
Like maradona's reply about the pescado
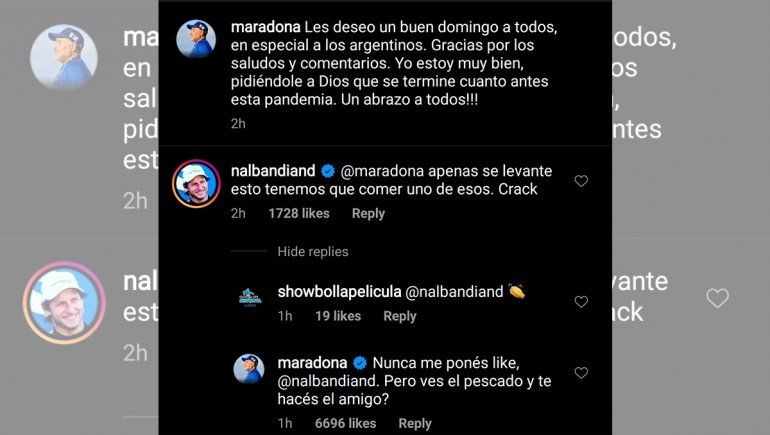pos(581,373)
